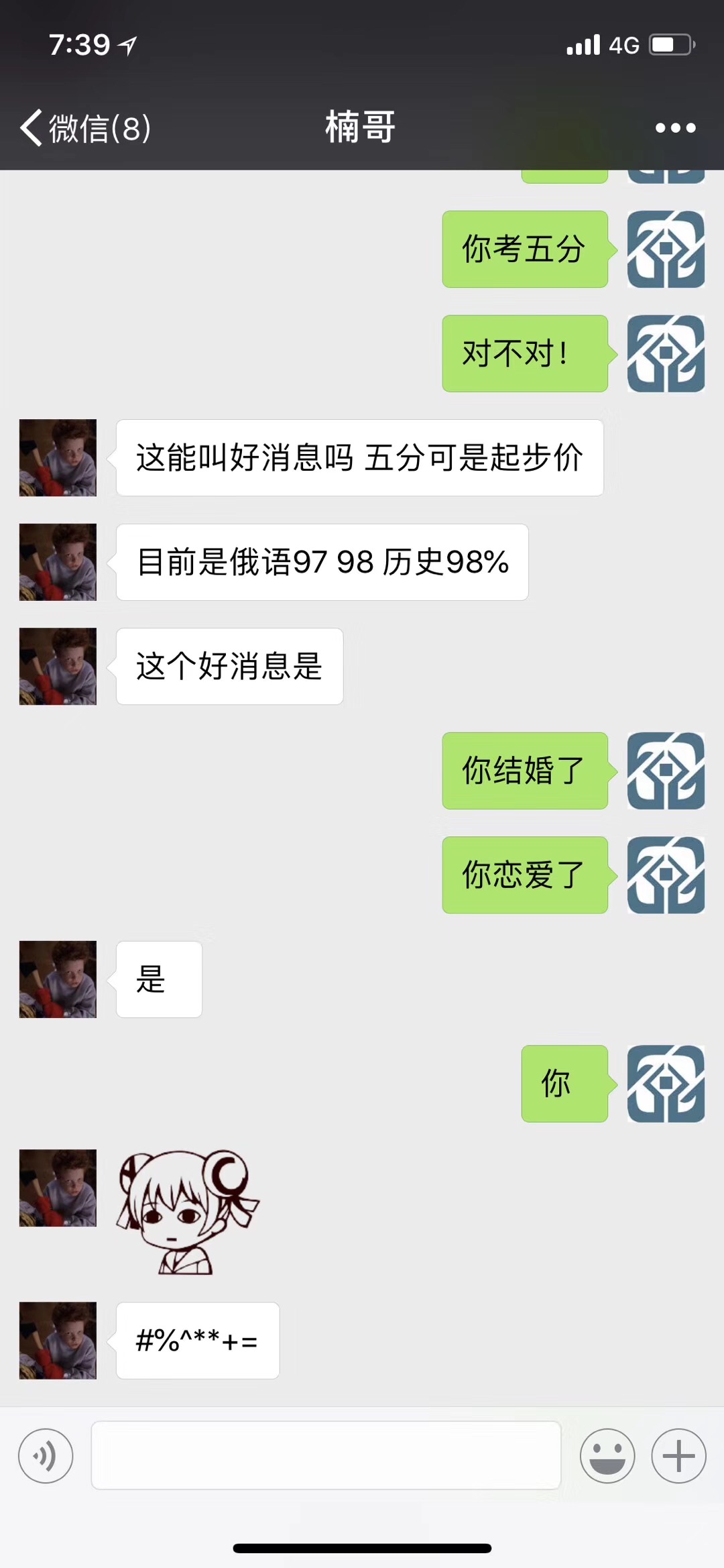This screenshot has height=1568, width=724.
Task: Switch to voice message input
Action: point(46,1455)
